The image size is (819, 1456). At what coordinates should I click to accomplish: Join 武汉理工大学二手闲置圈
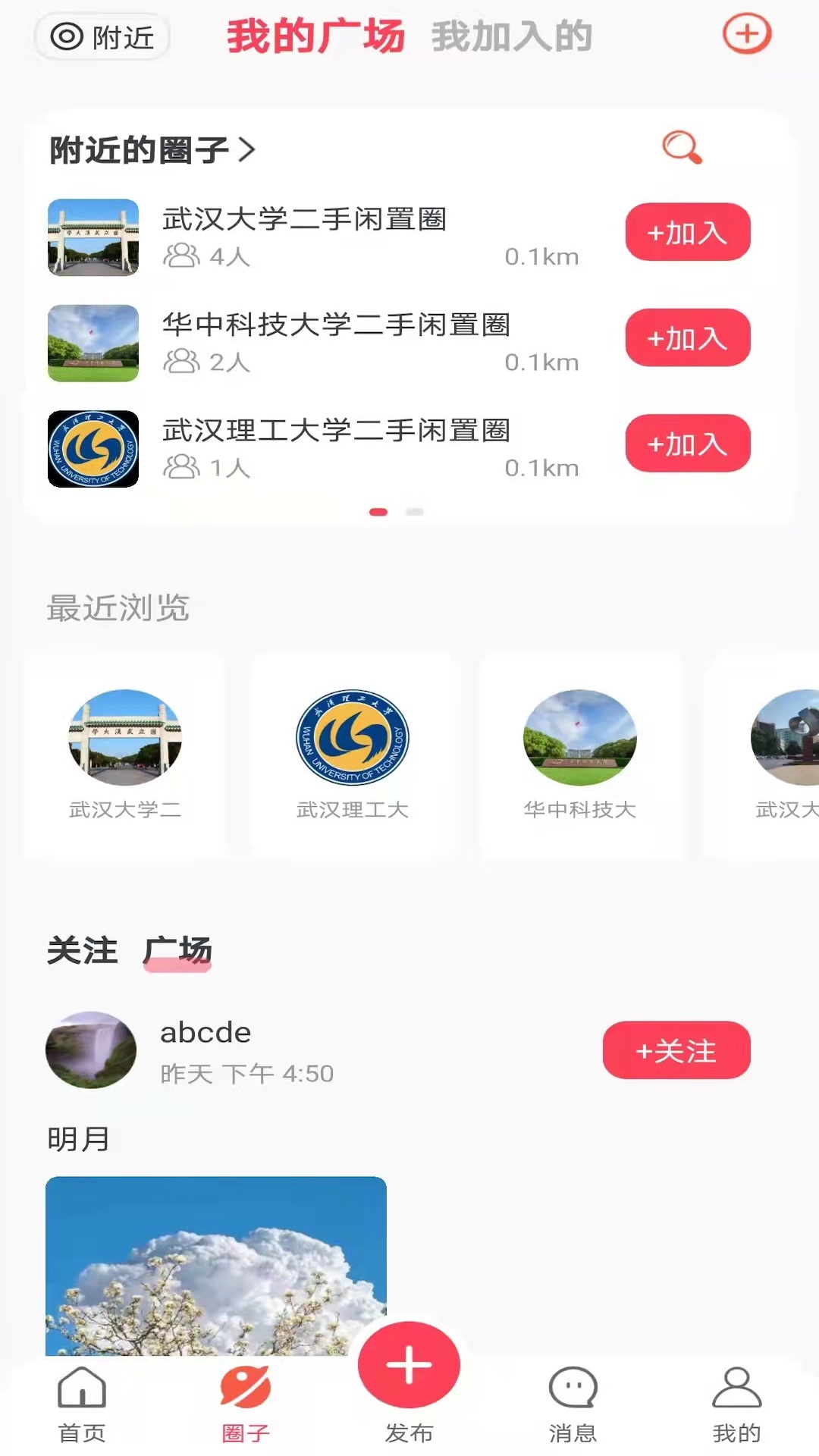click(x=687, y=444)
